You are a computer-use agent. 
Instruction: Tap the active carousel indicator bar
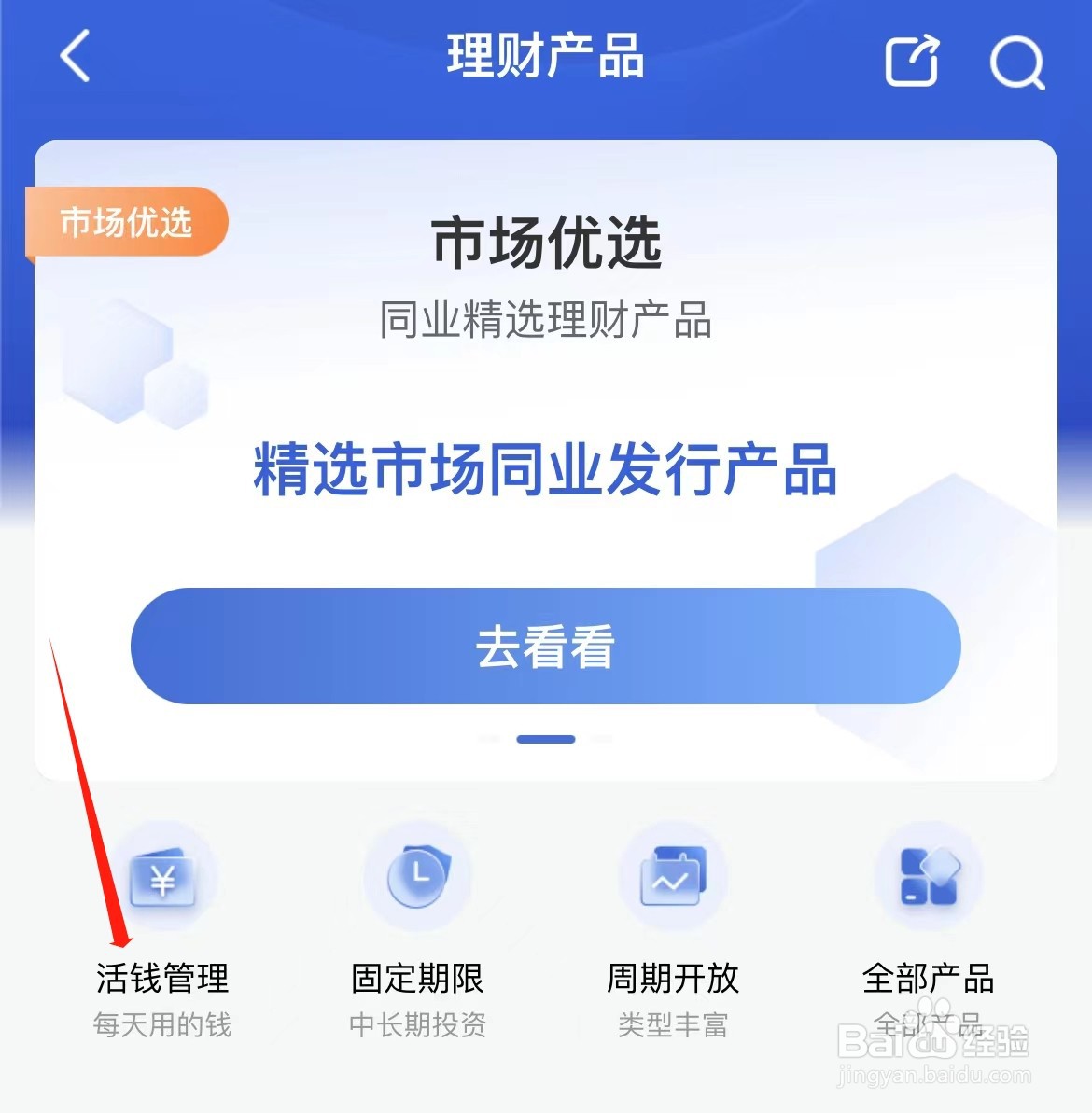pyautogui.click(x=547, y=738)
